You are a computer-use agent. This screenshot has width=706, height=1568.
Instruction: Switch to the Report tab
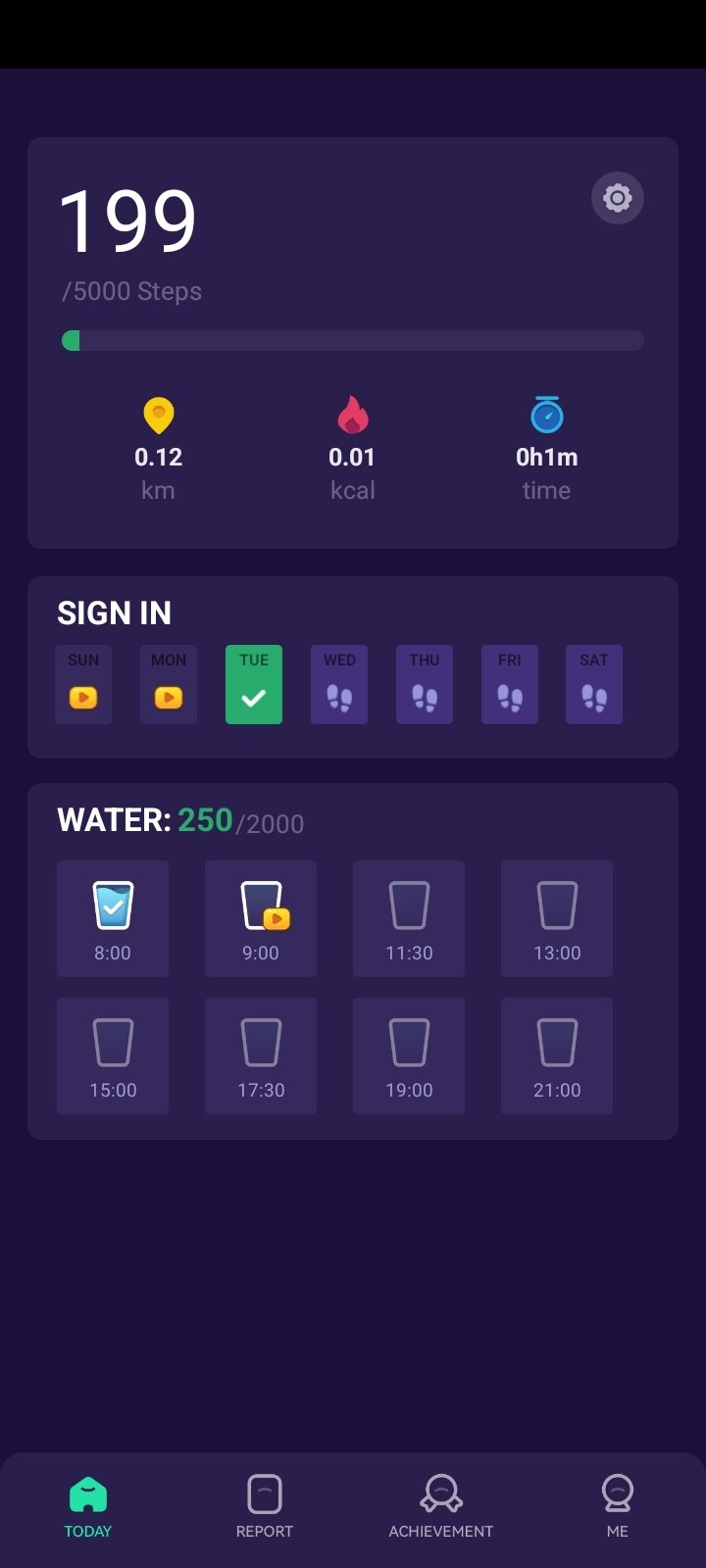point(265,1507)
